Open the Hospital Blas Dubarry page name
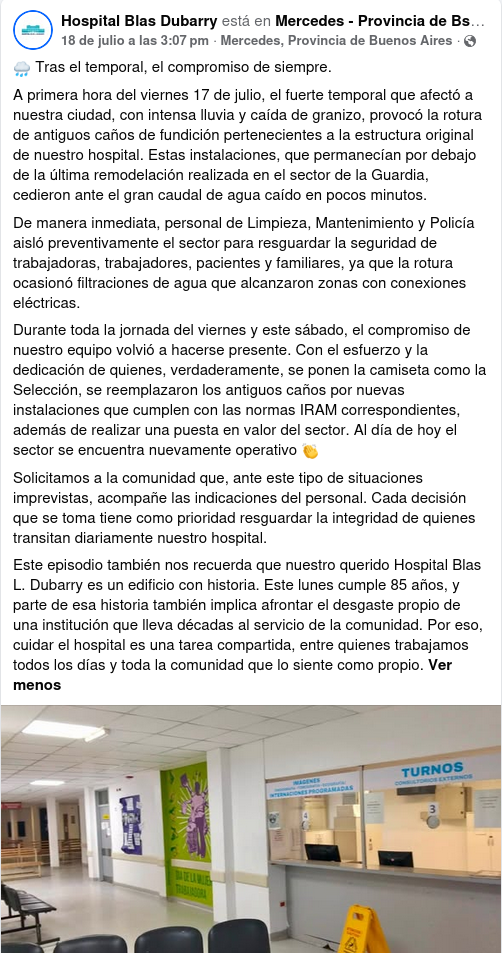 (x=139, y=22)
